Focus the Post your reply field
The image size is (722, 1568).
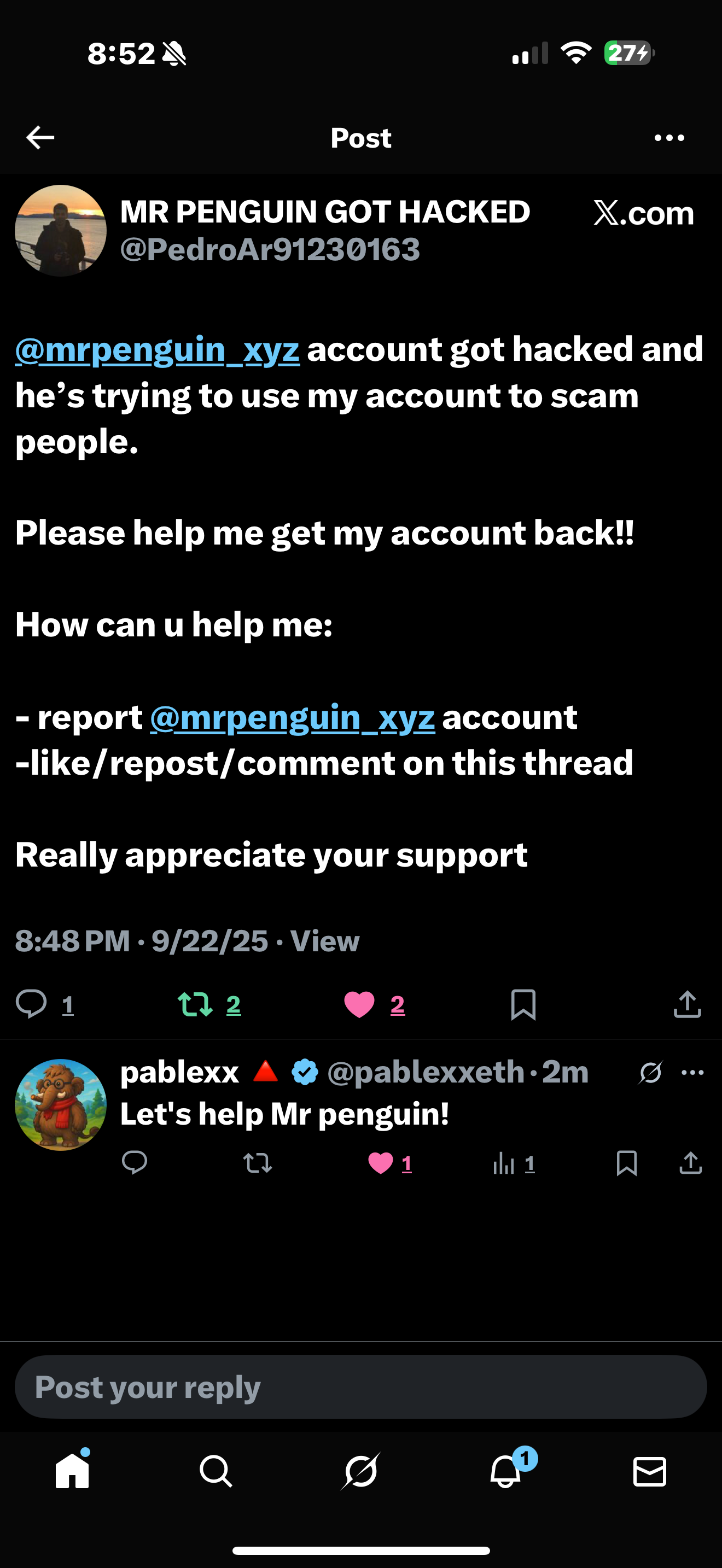[x=360, y=1387]
